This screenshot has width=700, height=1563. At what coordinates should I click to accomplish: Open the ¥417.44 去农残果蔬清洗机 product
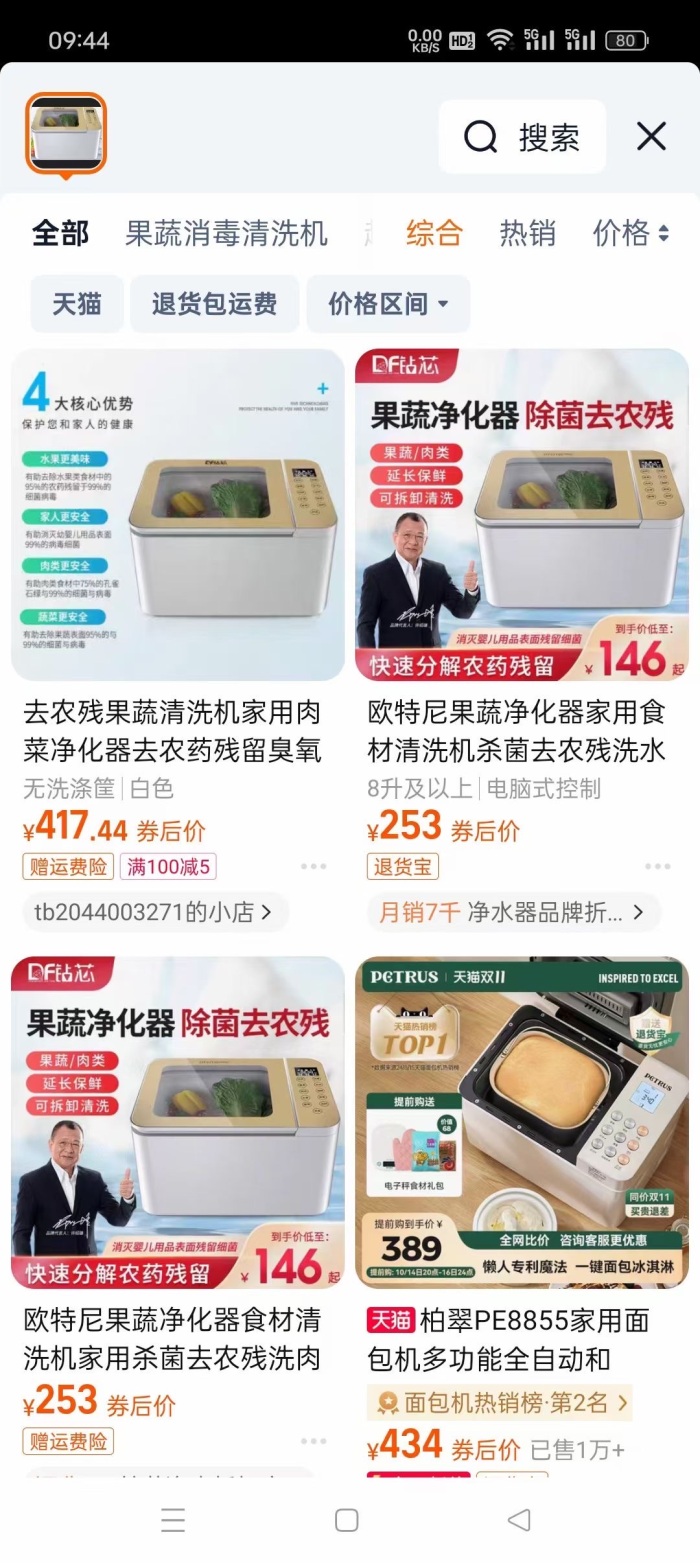(x=177, y=515)
